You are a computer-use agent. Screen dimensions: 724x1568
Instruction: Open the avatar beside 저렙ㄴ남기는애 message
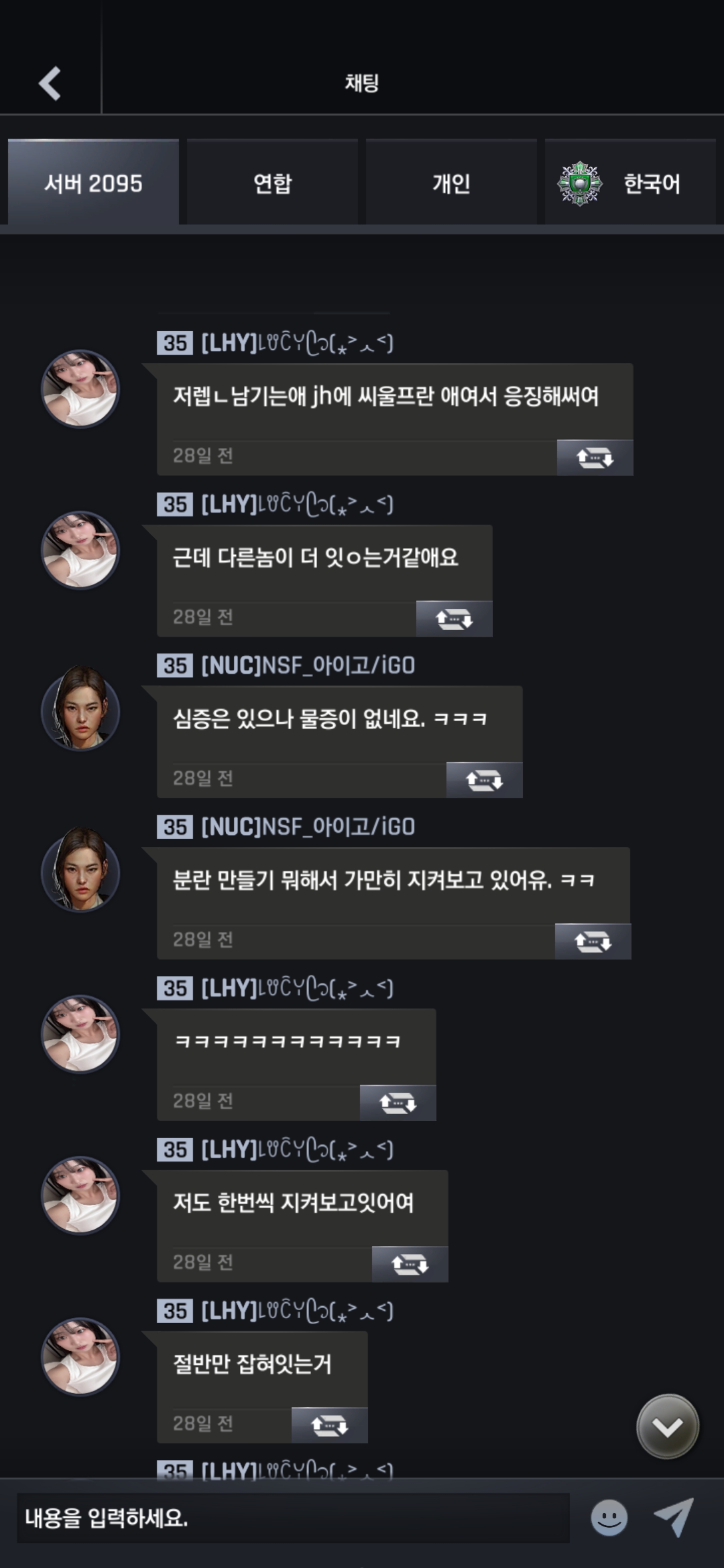[x=80, y=388]
